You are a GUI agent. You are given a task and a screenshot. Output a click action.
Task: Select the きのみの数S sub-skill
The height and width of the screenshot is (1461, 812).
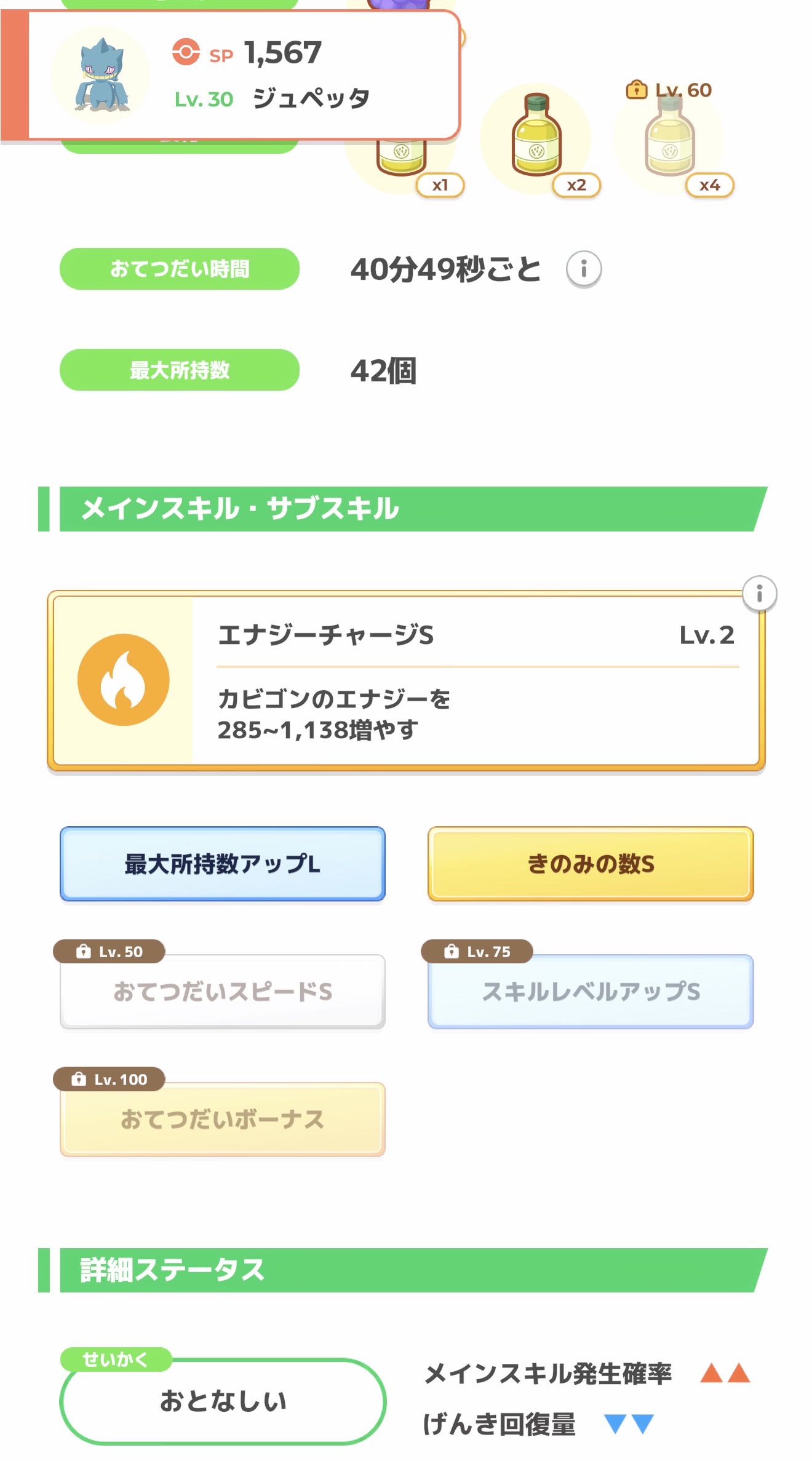(x=591, y=864)
